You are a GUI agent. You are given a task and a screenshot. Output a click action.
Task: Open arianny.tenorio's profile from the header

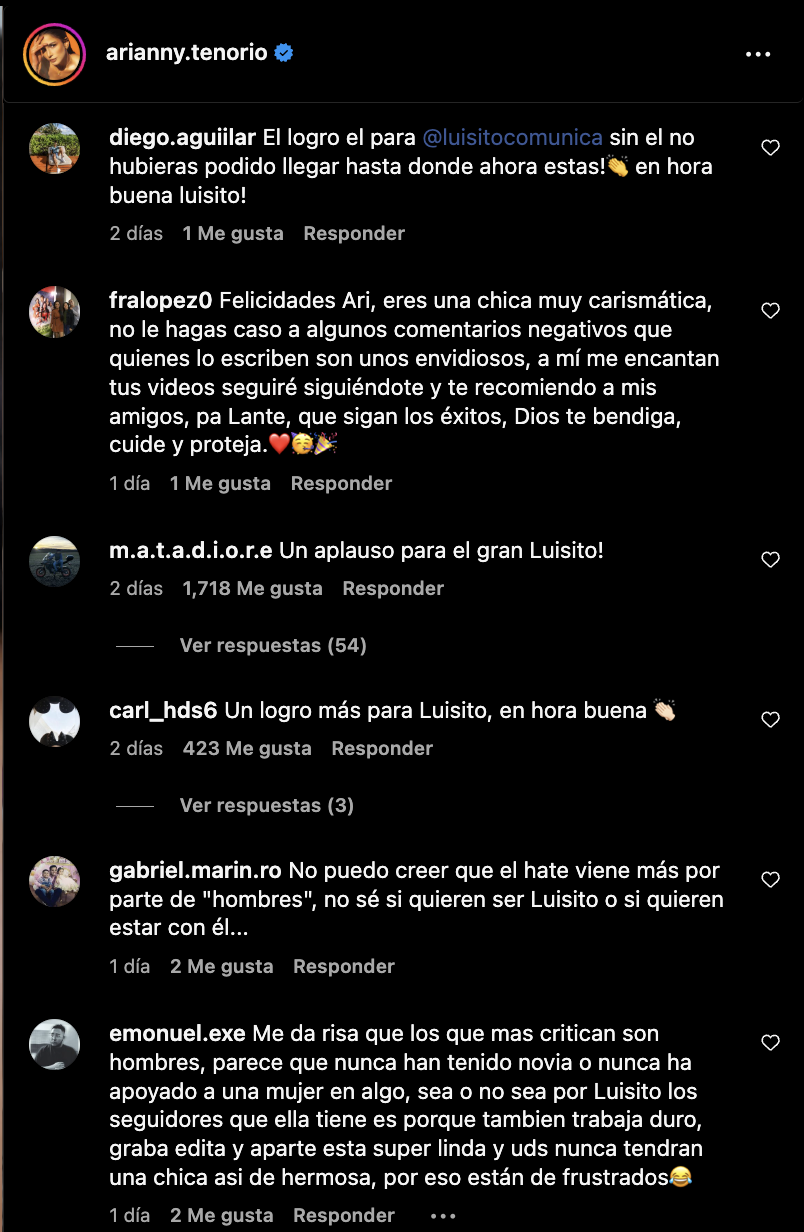point(187,53)
